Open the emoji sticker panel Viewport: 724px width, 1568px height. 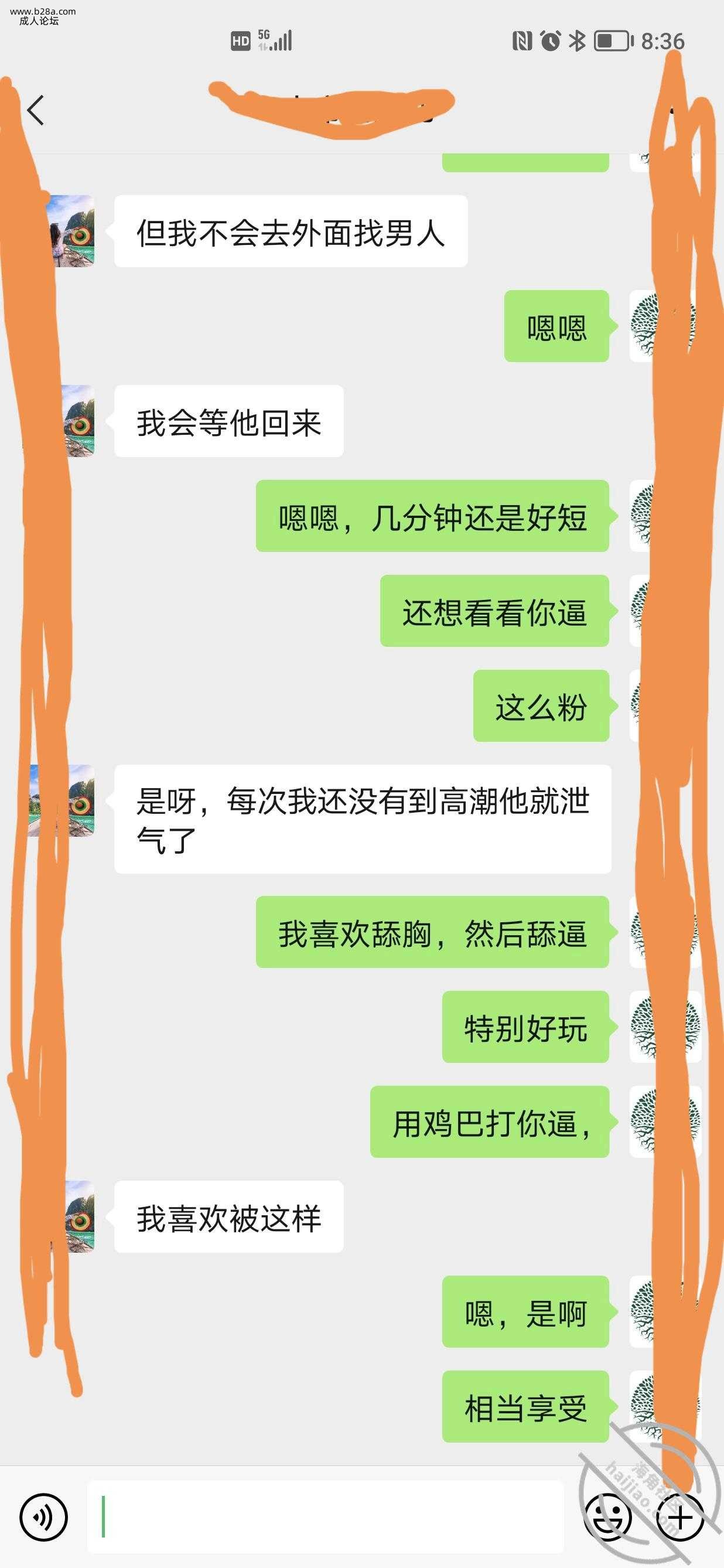pyautogui.click(x=607, y=1516)
